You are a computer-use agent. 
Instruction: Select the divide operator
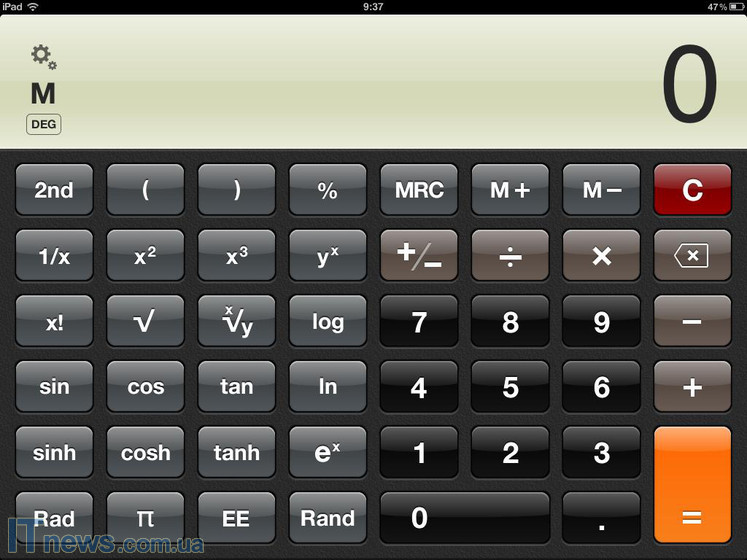click(x=510, y=256)
